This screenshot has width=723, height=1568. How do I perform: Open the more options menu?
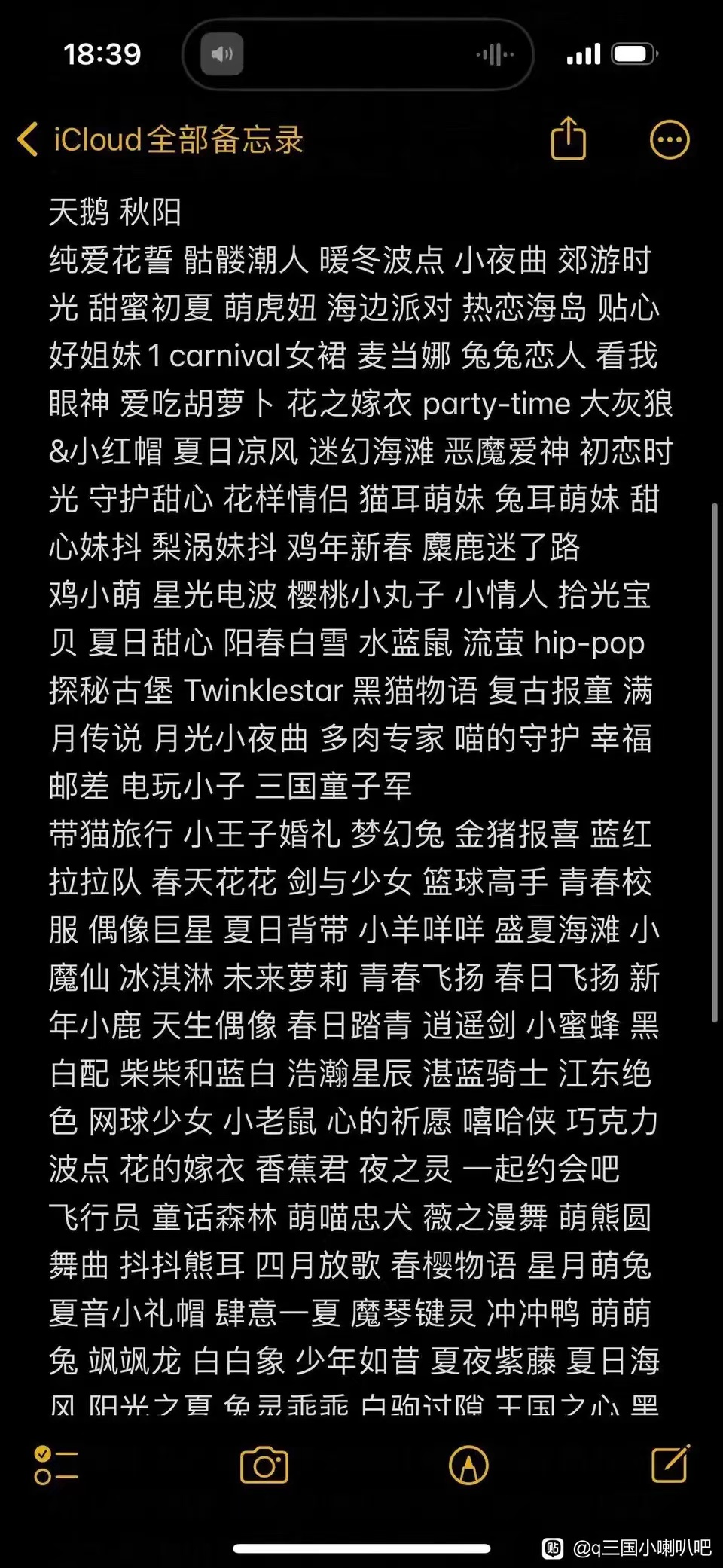(669, 140)
